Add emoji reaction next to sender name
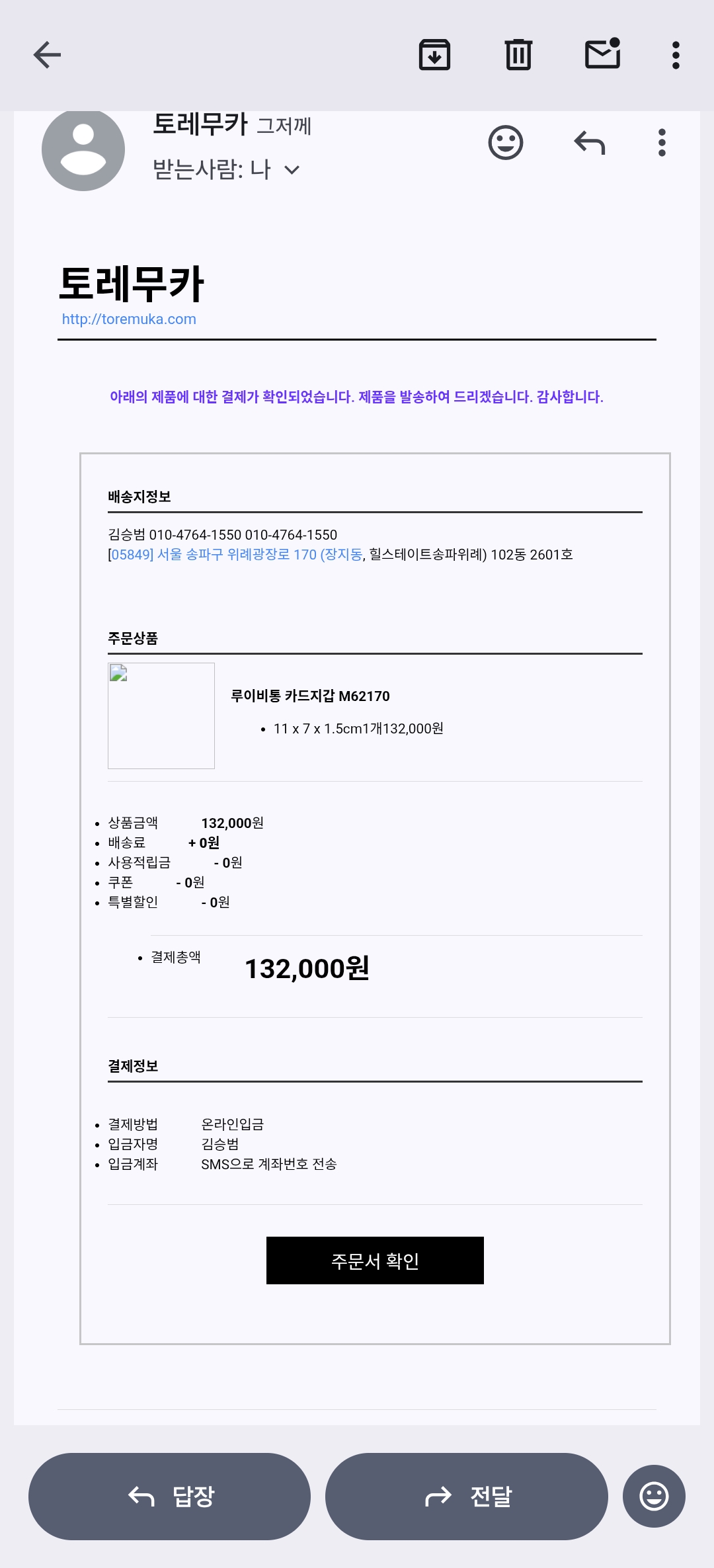The width and height of the screenshot is (714, 1568). (506, 143)
